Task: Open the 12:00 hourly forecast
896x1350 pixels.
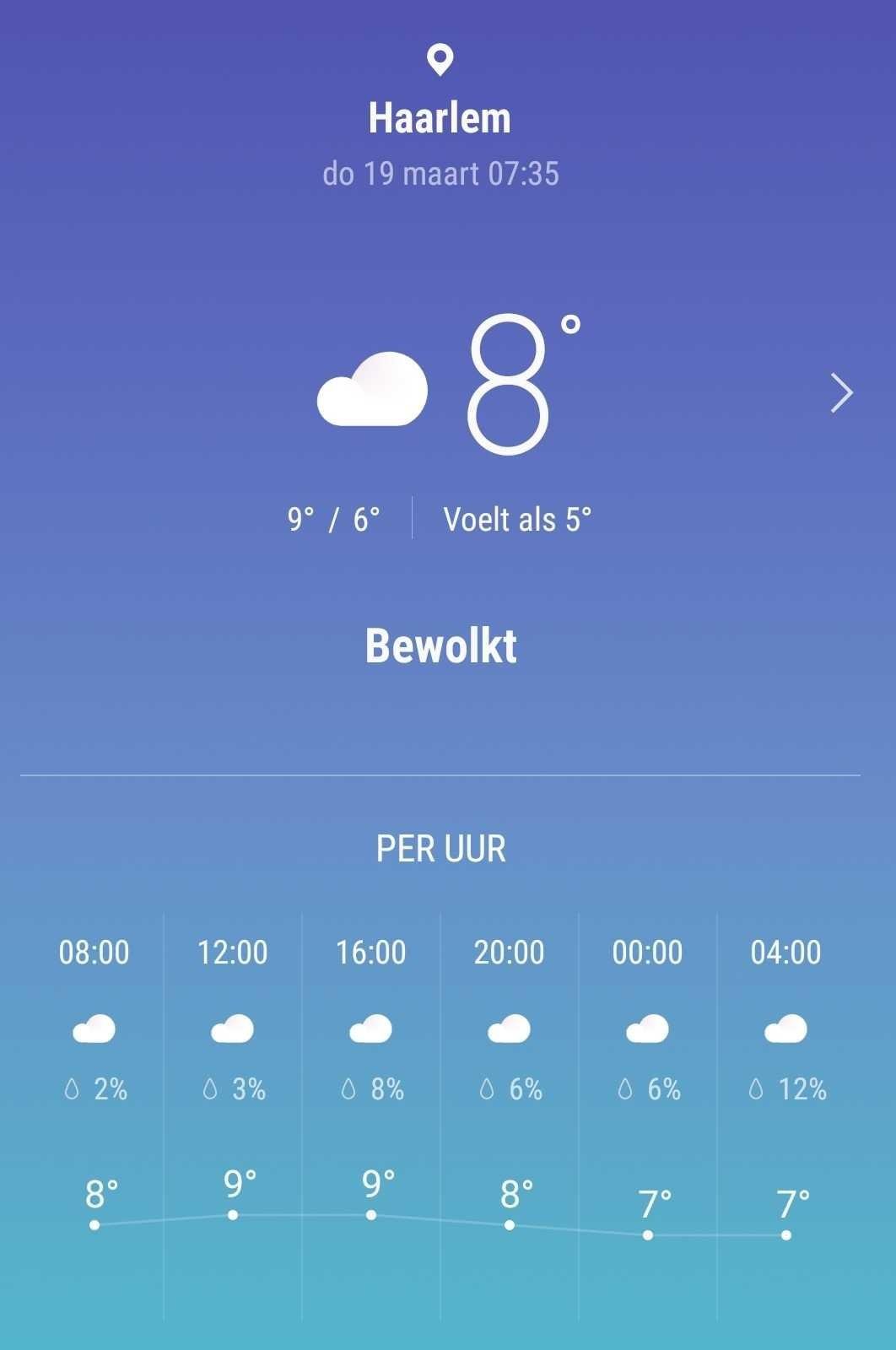Action: 233,1115
